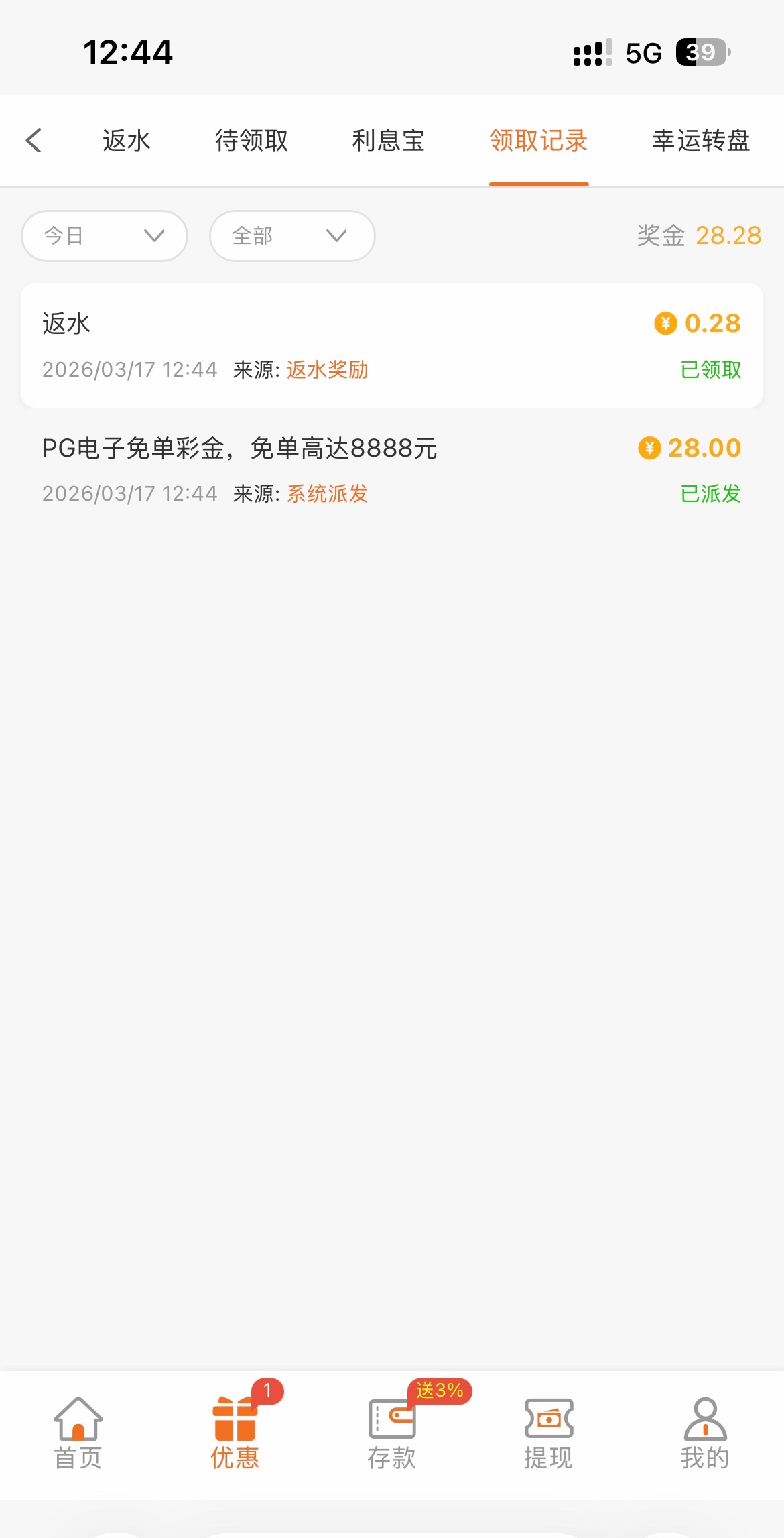784x1538 pixels.
Task: Go back using the top-left arrow
Action: 34,141
